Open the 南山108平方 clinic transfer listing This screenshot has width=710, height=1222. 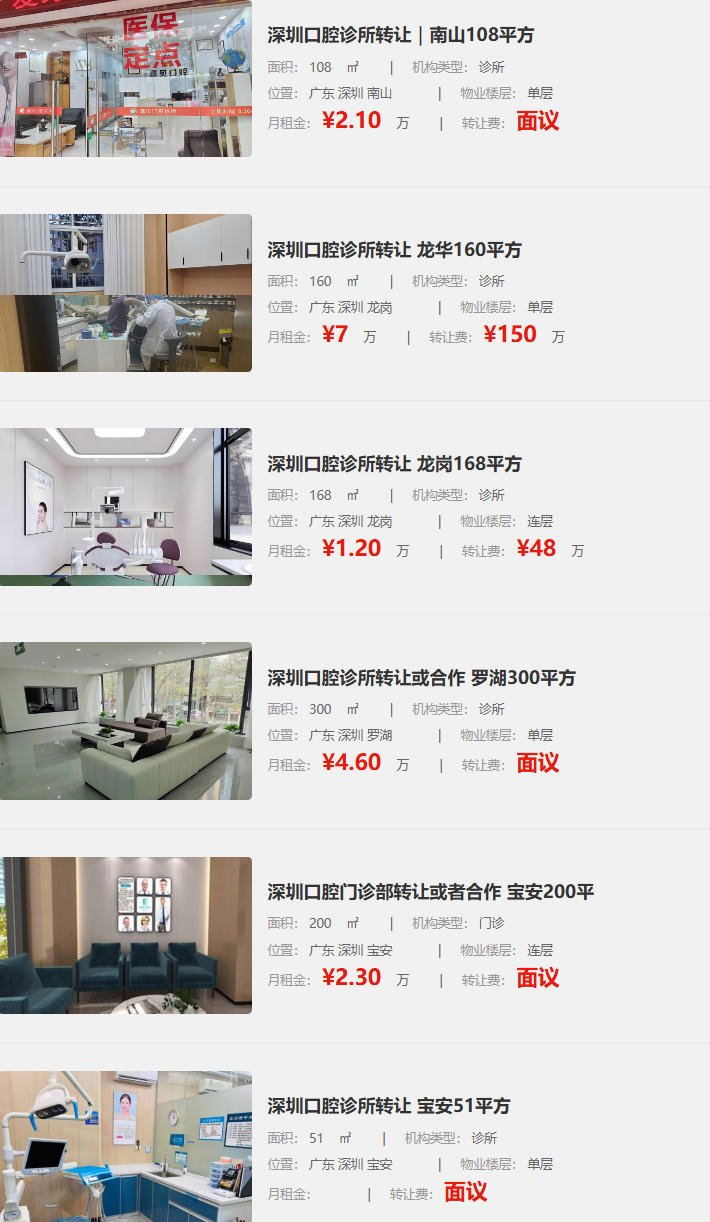pyautogui.click(x=400, y=36)
